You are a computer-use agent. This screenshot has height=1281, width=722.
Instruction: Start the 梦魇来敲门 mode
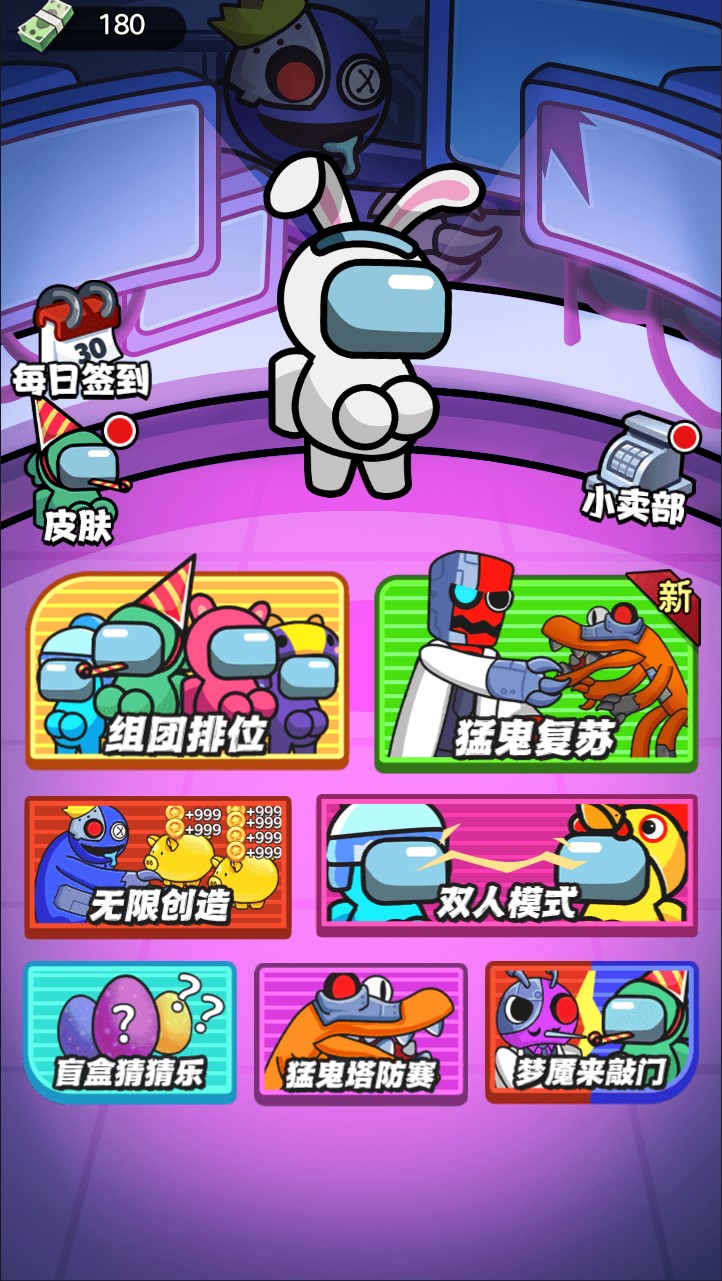click(591, 1032)
